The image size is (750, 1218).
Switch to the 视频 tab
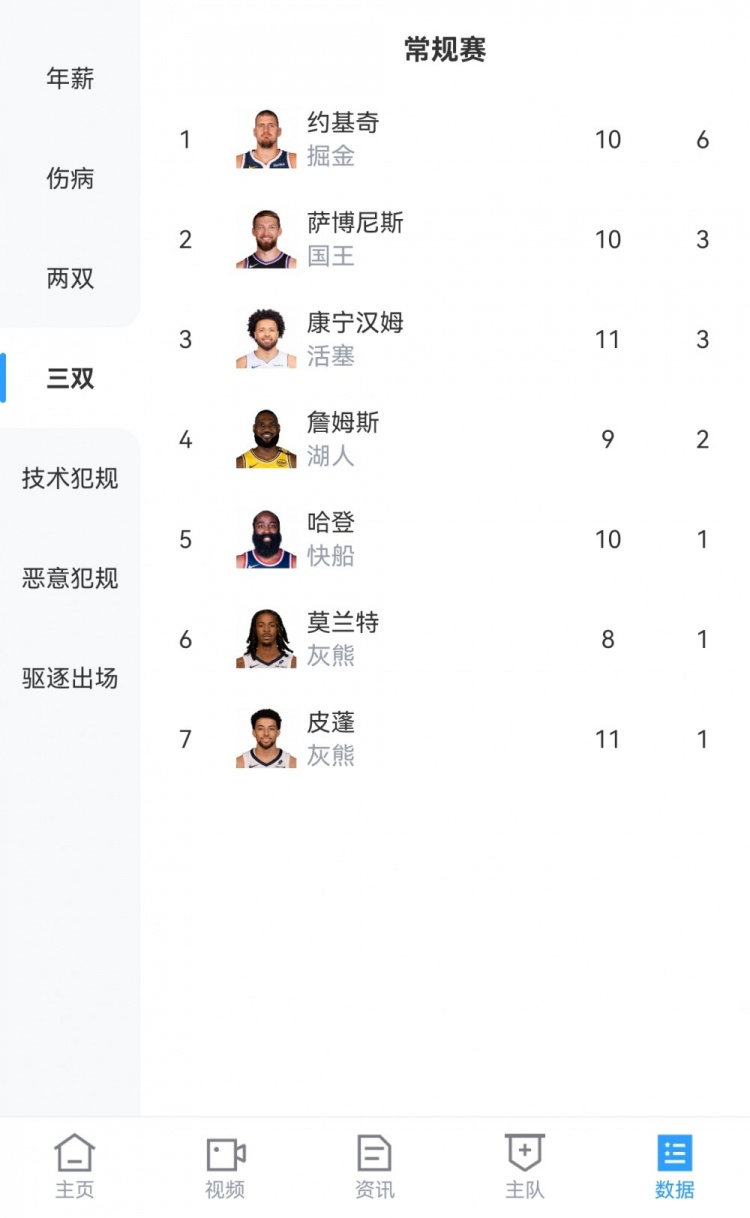click(225, 1166)
